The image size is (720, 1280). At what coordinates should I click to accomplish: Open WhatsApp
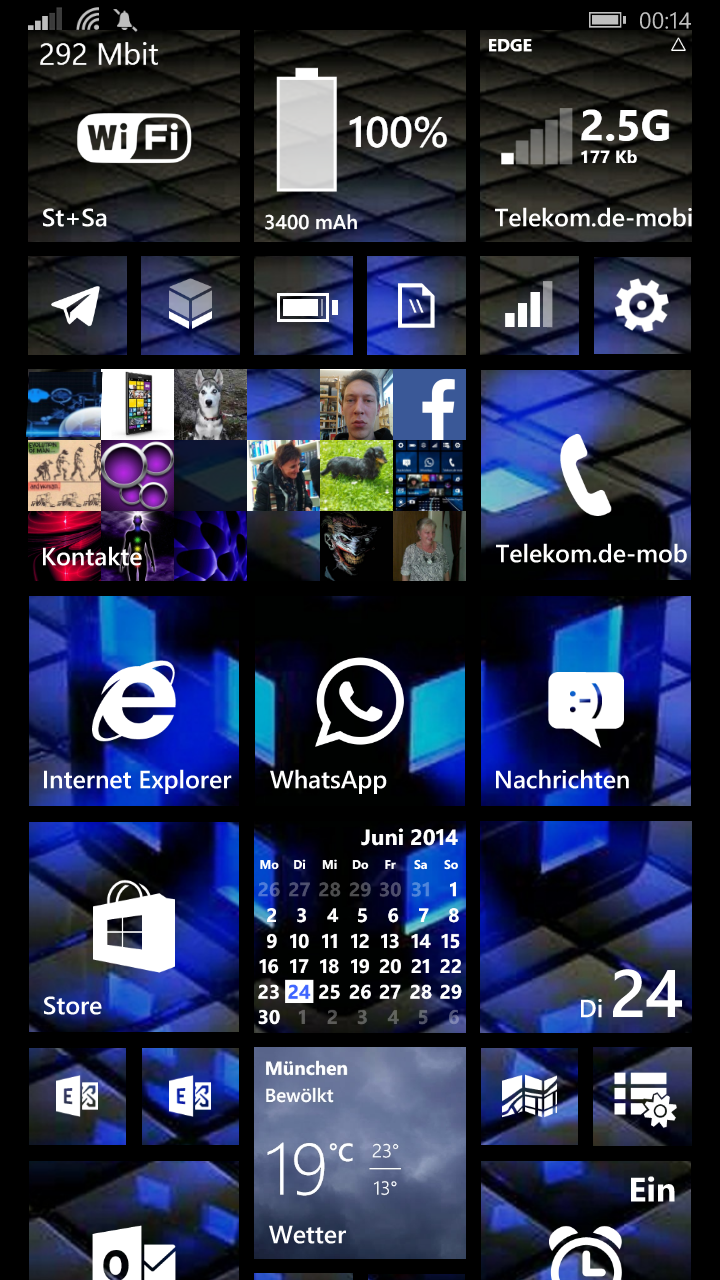click(x=360, y=701)
